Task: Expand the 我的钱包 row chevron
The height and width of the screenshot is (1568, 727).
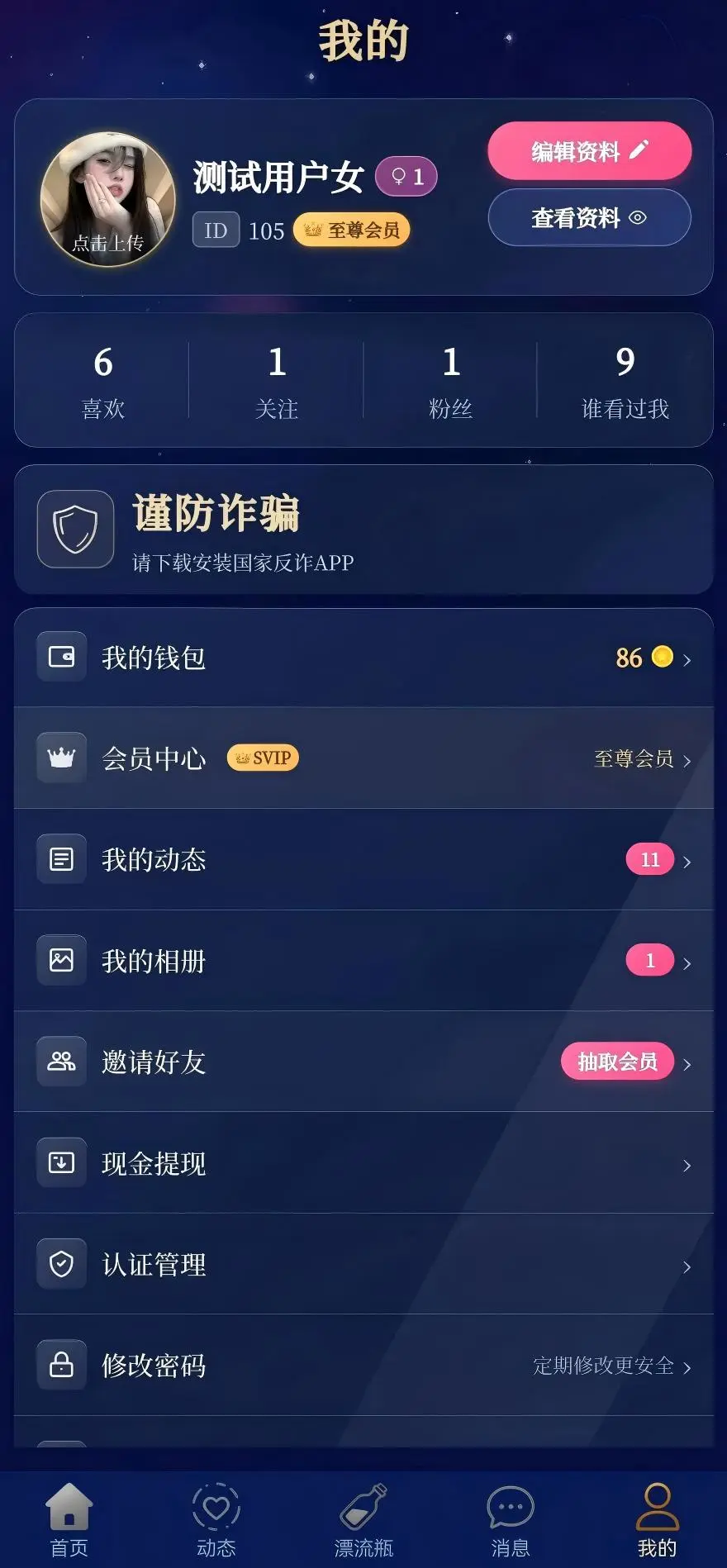Action: pos(688,658)
